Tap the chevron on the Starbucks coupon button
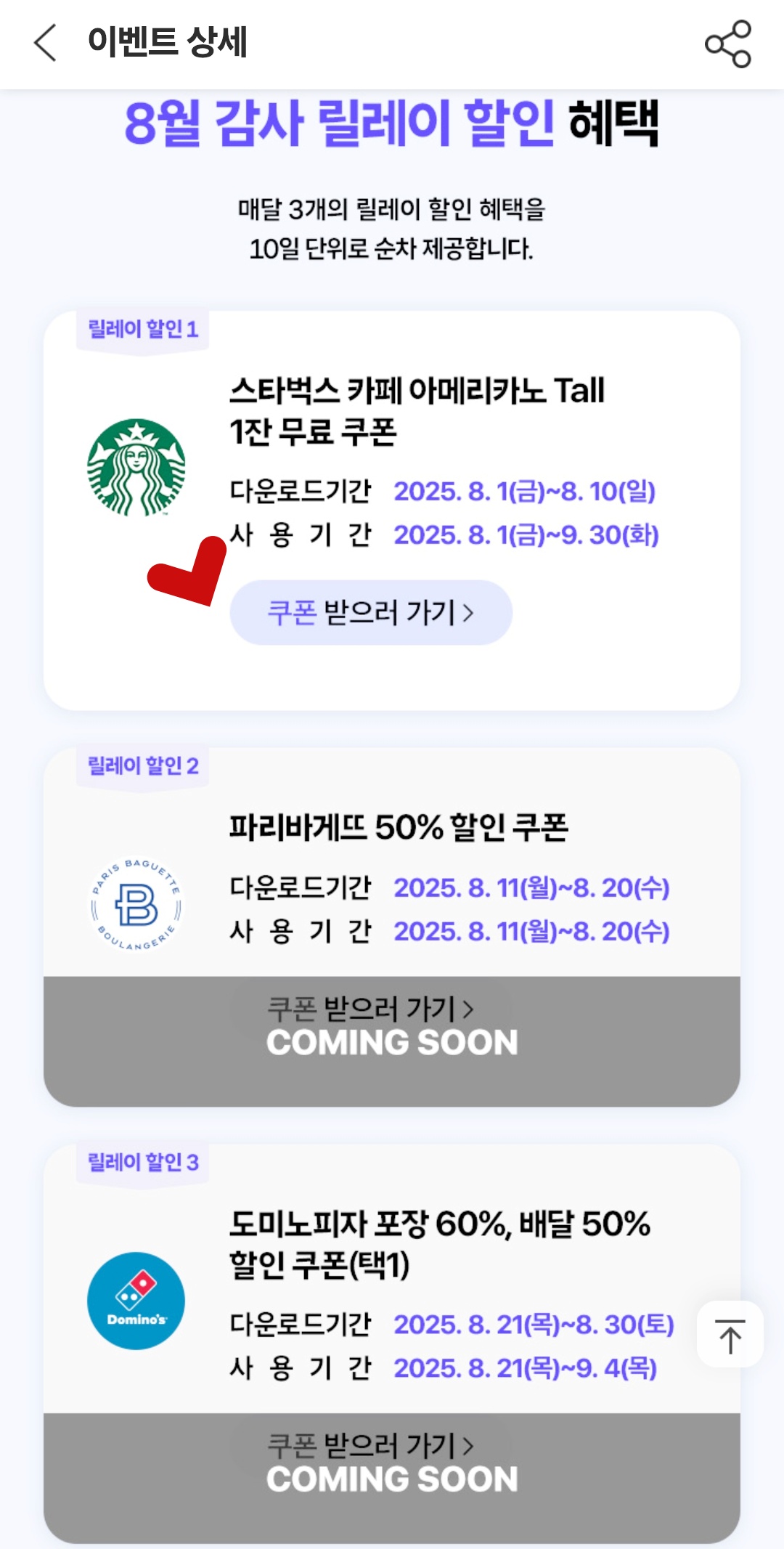784x1549 pixels. (469, 612)
